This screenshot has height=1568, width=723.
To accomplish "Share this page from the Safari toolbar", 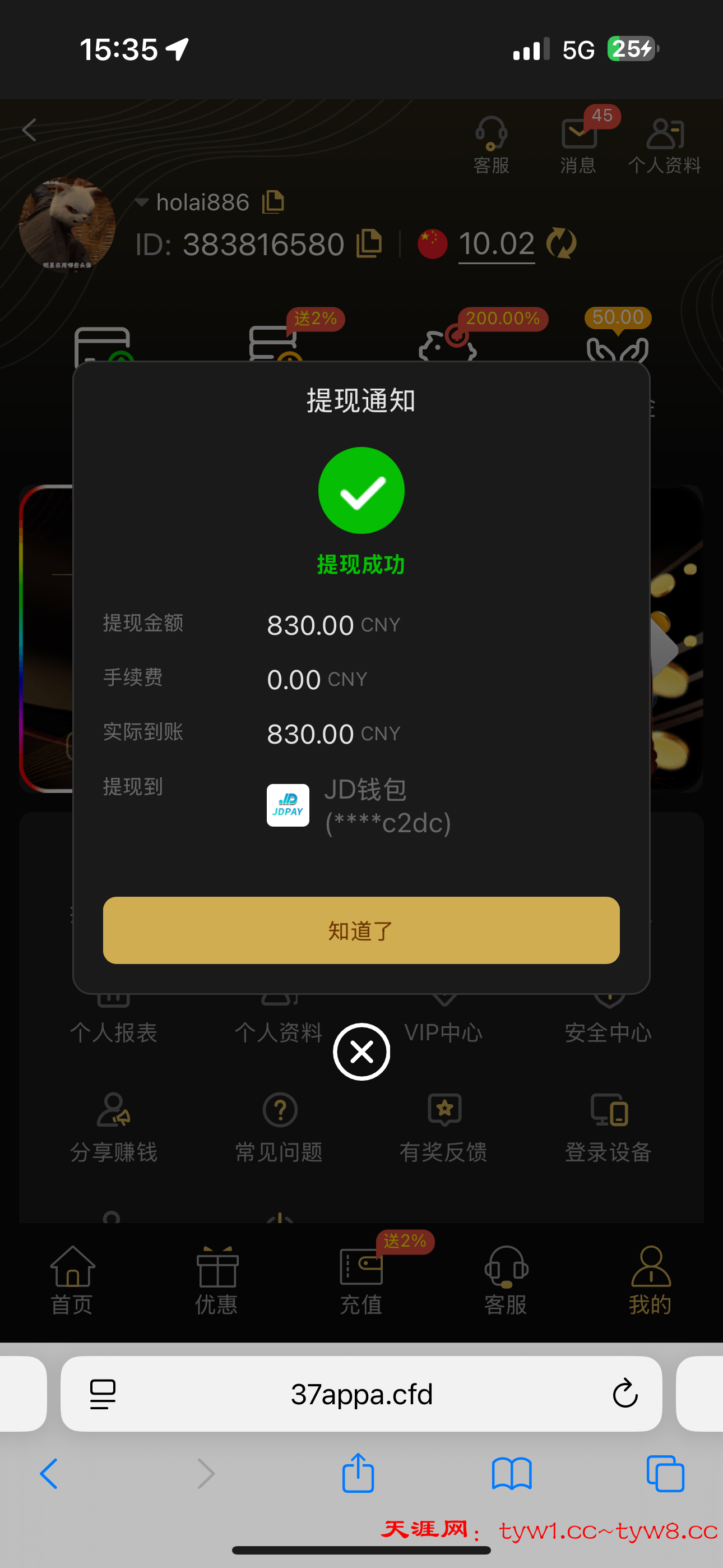I will click(x=358, y=1474).
